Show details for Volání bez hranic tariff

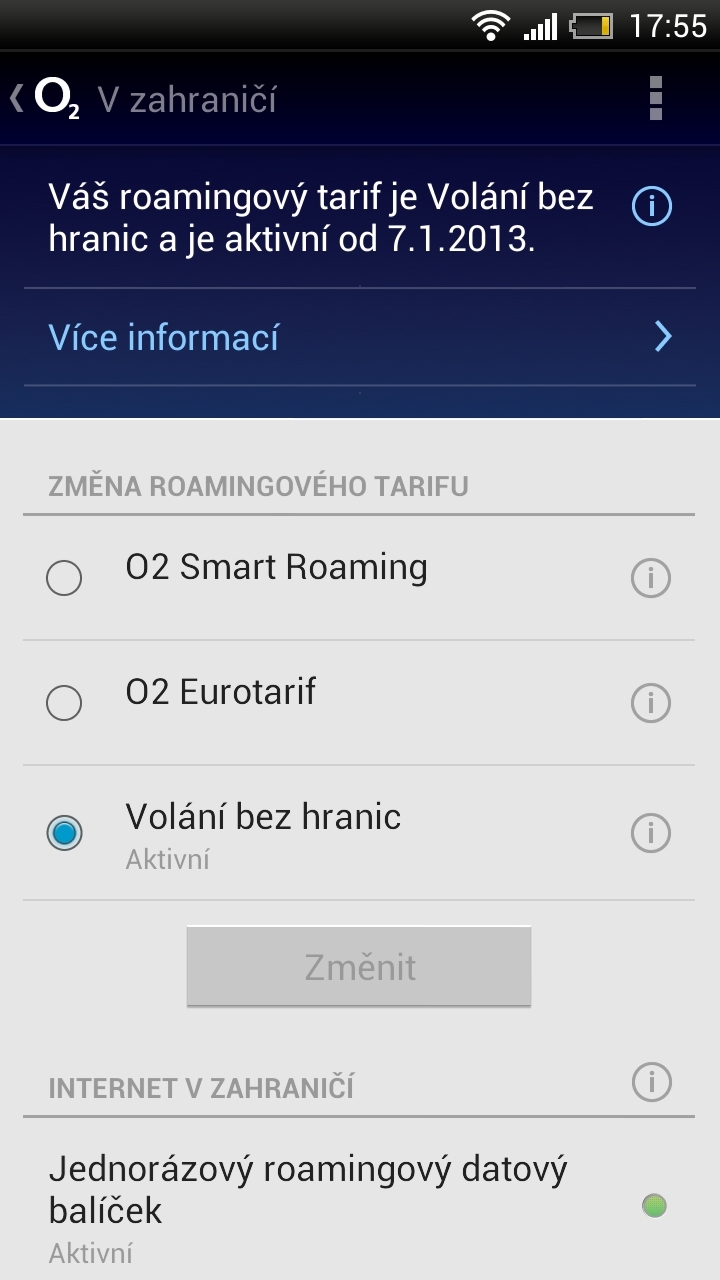(651, 832)
